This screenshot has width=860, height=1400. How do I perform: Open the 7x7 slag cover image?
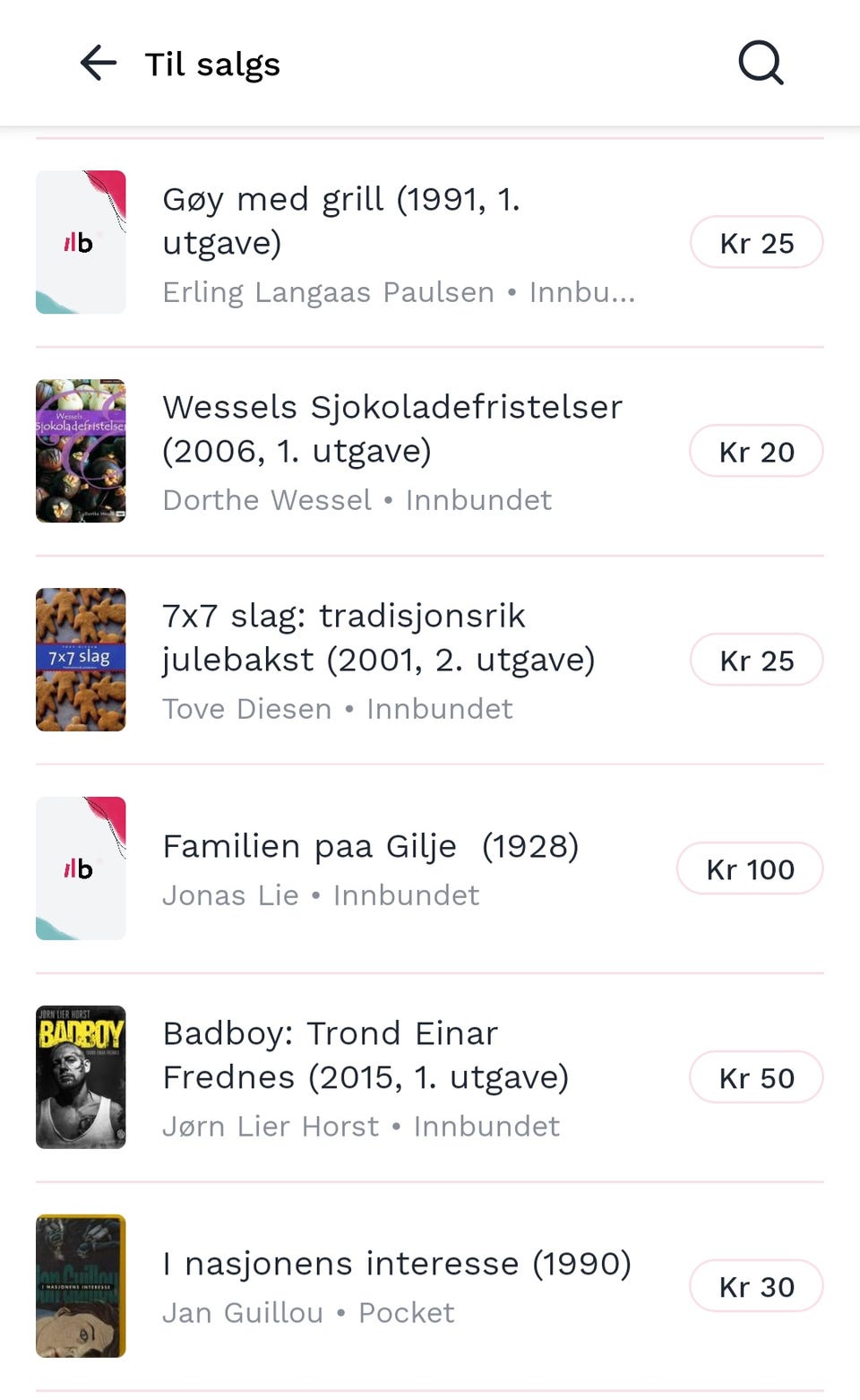(81, 660)
